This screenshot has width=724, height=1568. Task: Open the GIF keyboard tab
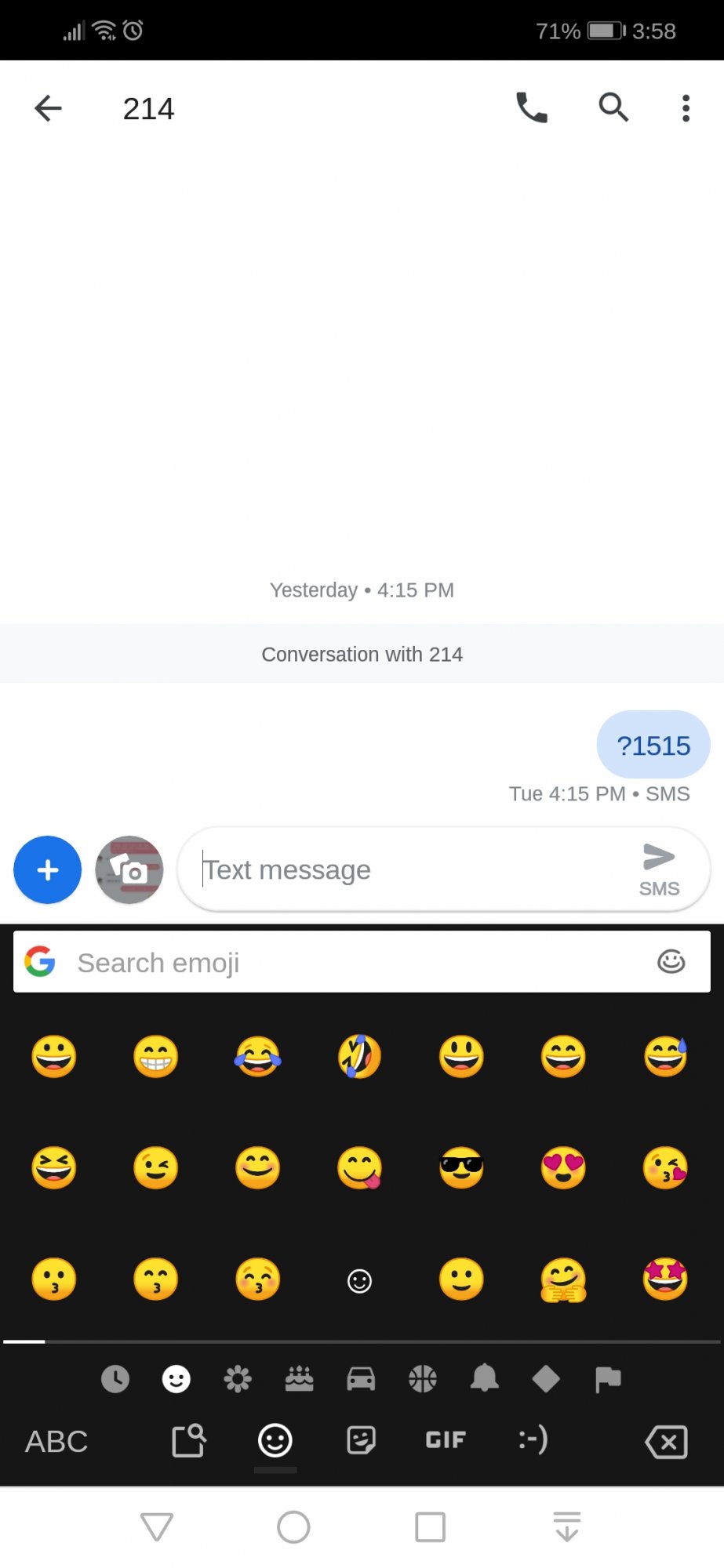pyautogui.click(x=446, y=1440)
